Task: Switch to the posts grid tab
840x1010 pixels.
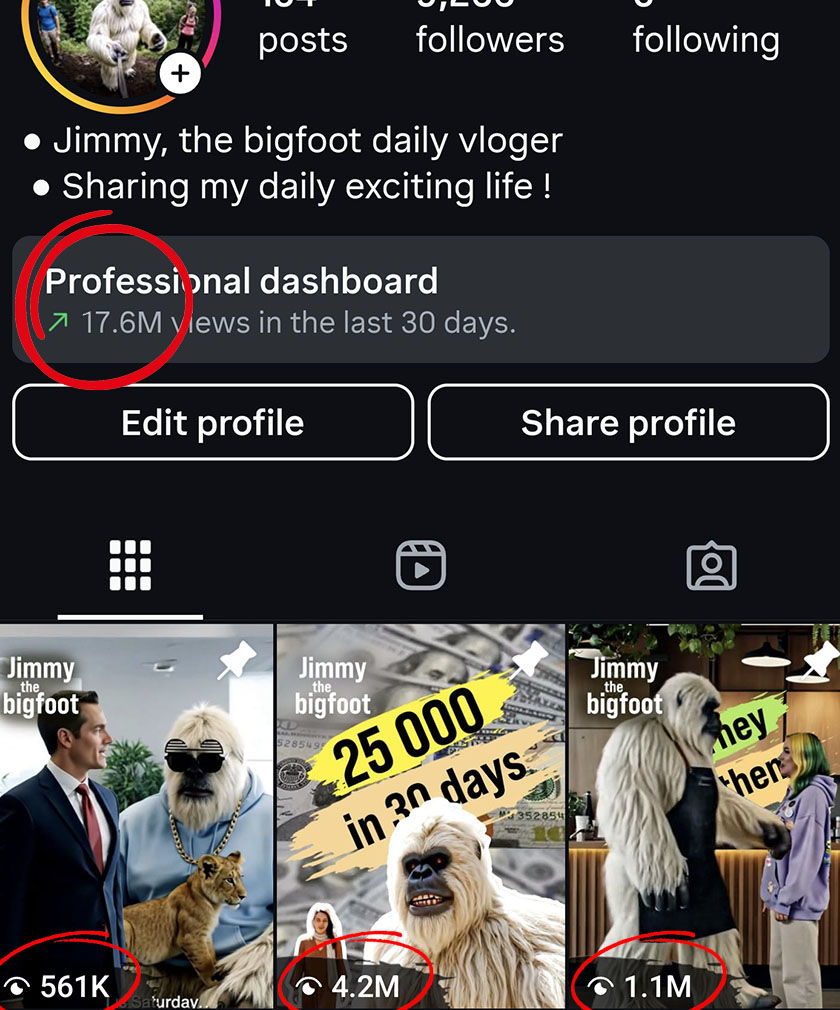Action: pos(130,566)
